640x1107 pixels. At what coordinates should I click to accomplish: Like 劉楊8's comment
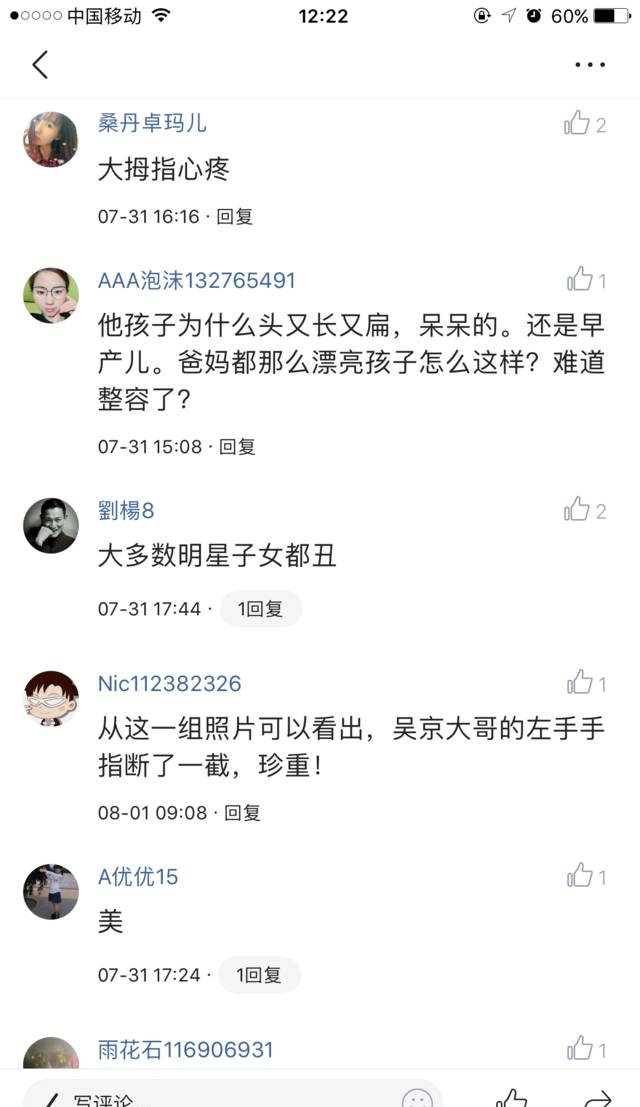pos(578,510)
